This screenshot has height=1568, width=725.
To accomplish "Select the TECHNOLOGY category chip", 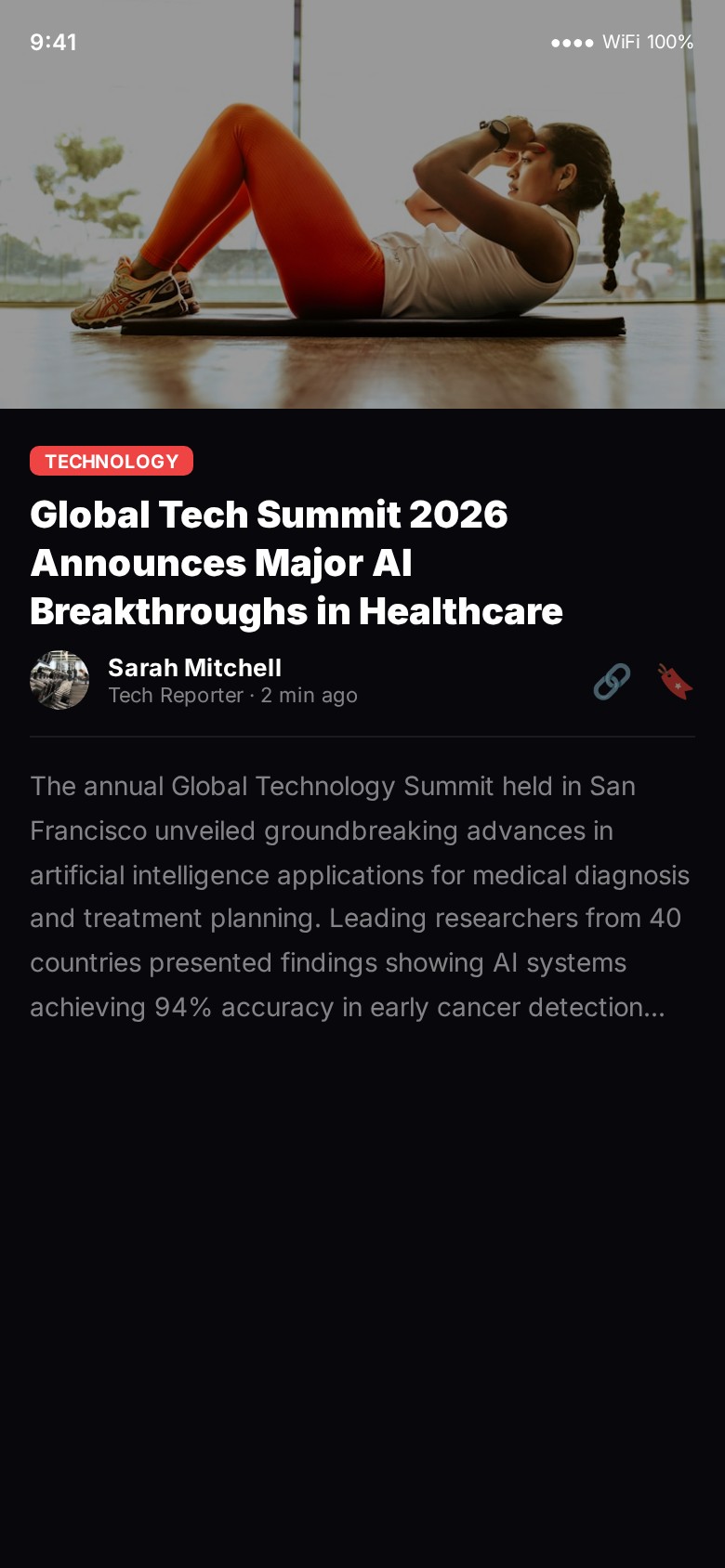I will pos(112,461).
